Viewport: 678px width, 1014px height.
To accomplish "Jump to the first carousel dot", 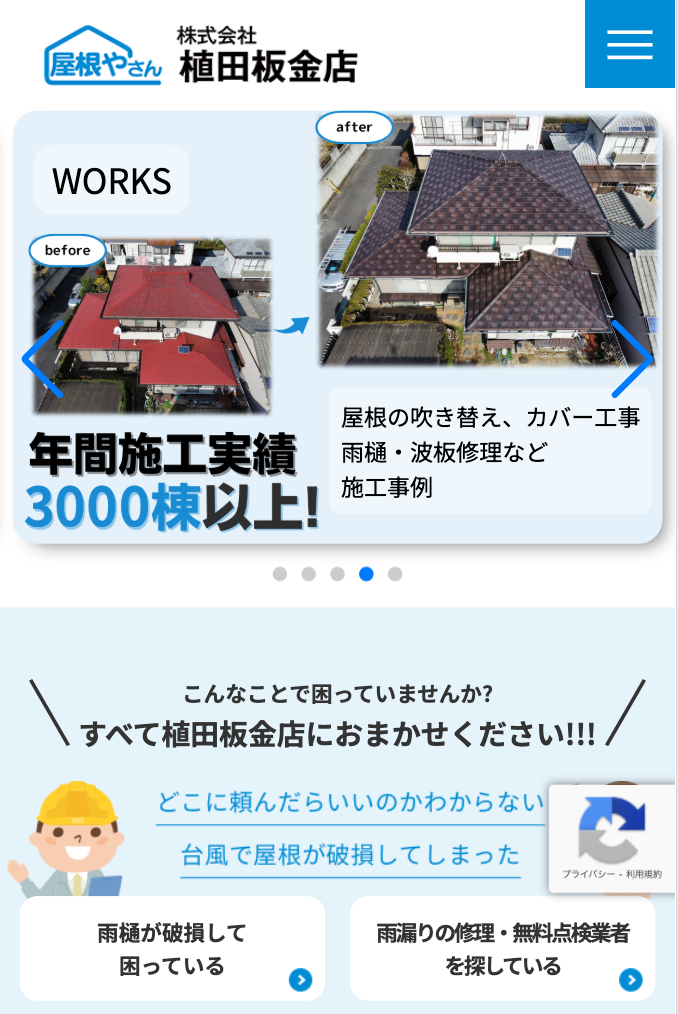I will click(x=280, y=574).
